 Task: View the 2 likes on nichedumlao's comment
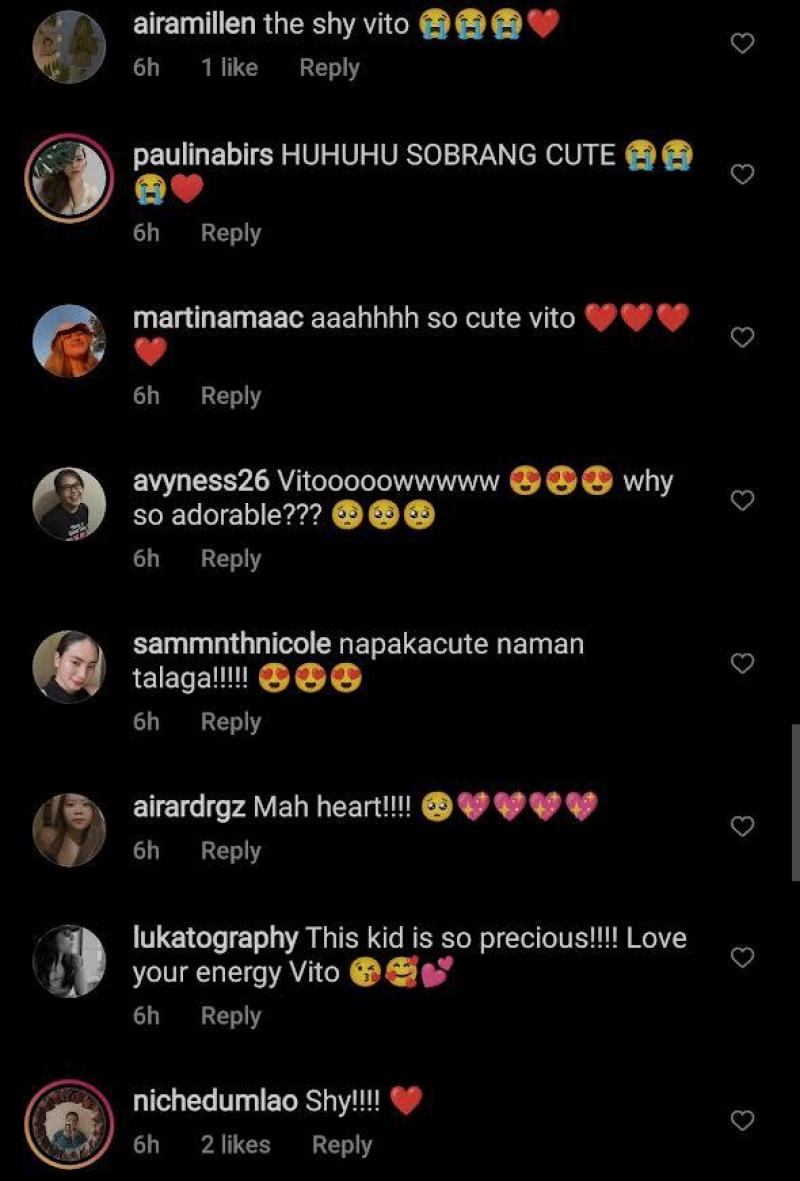[x=235, y=1145]
